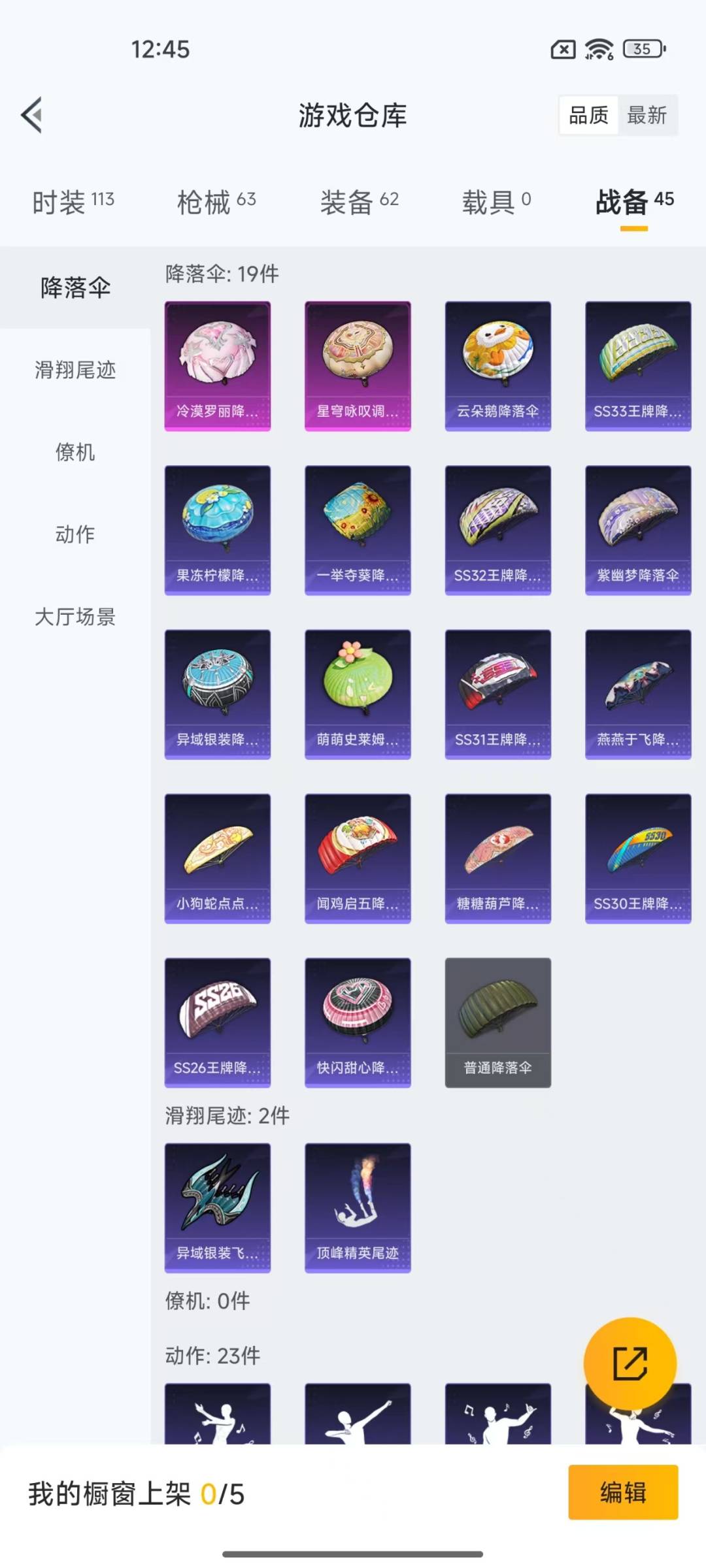Tap the 编辑 button
706x1568 pixels.
623,1492
